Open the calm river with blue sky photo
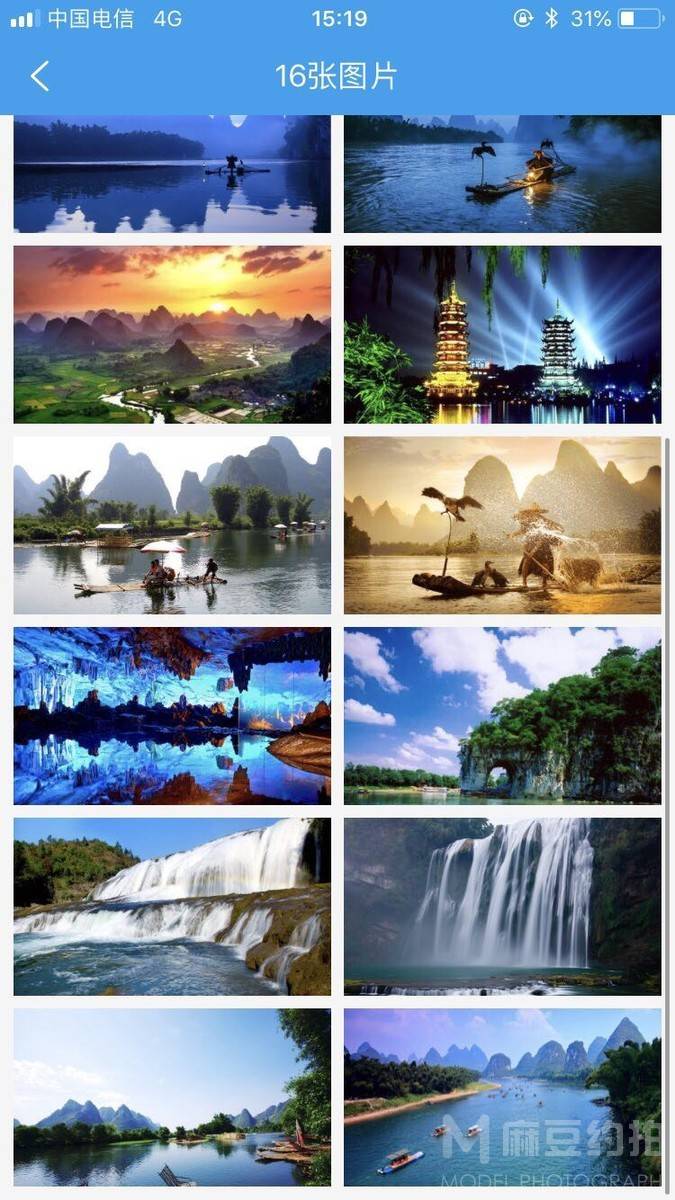 coord(172,1097)
